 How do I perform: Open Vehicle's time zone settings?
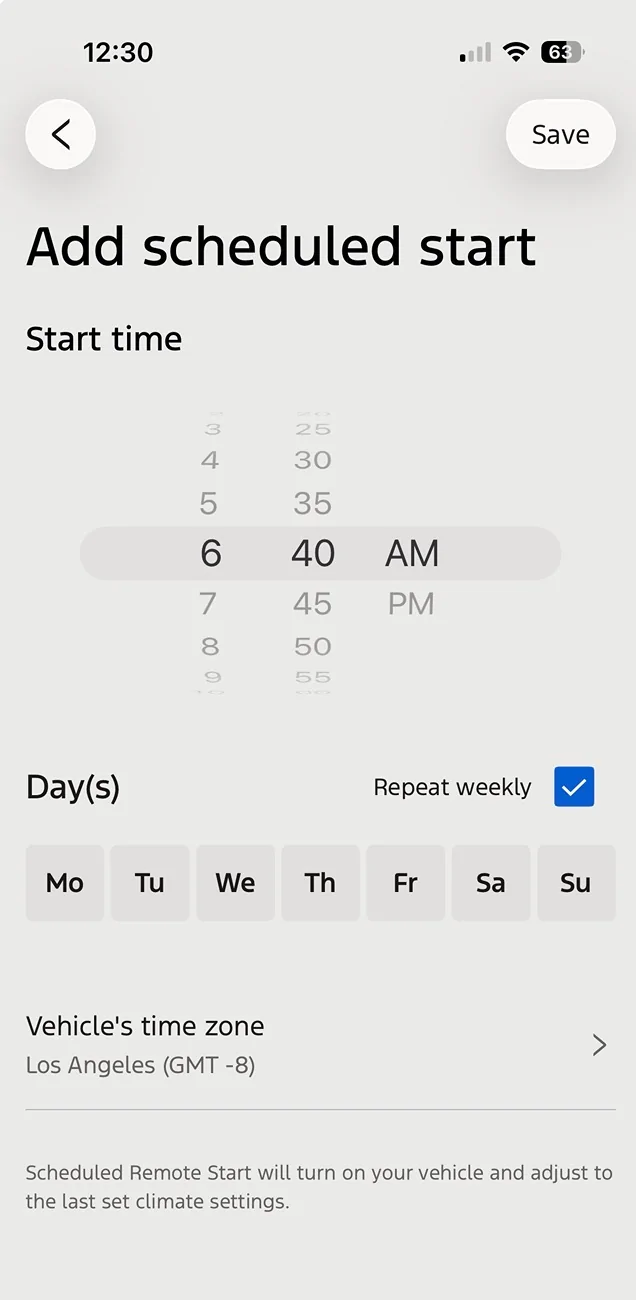click(x=320, y=1044)
